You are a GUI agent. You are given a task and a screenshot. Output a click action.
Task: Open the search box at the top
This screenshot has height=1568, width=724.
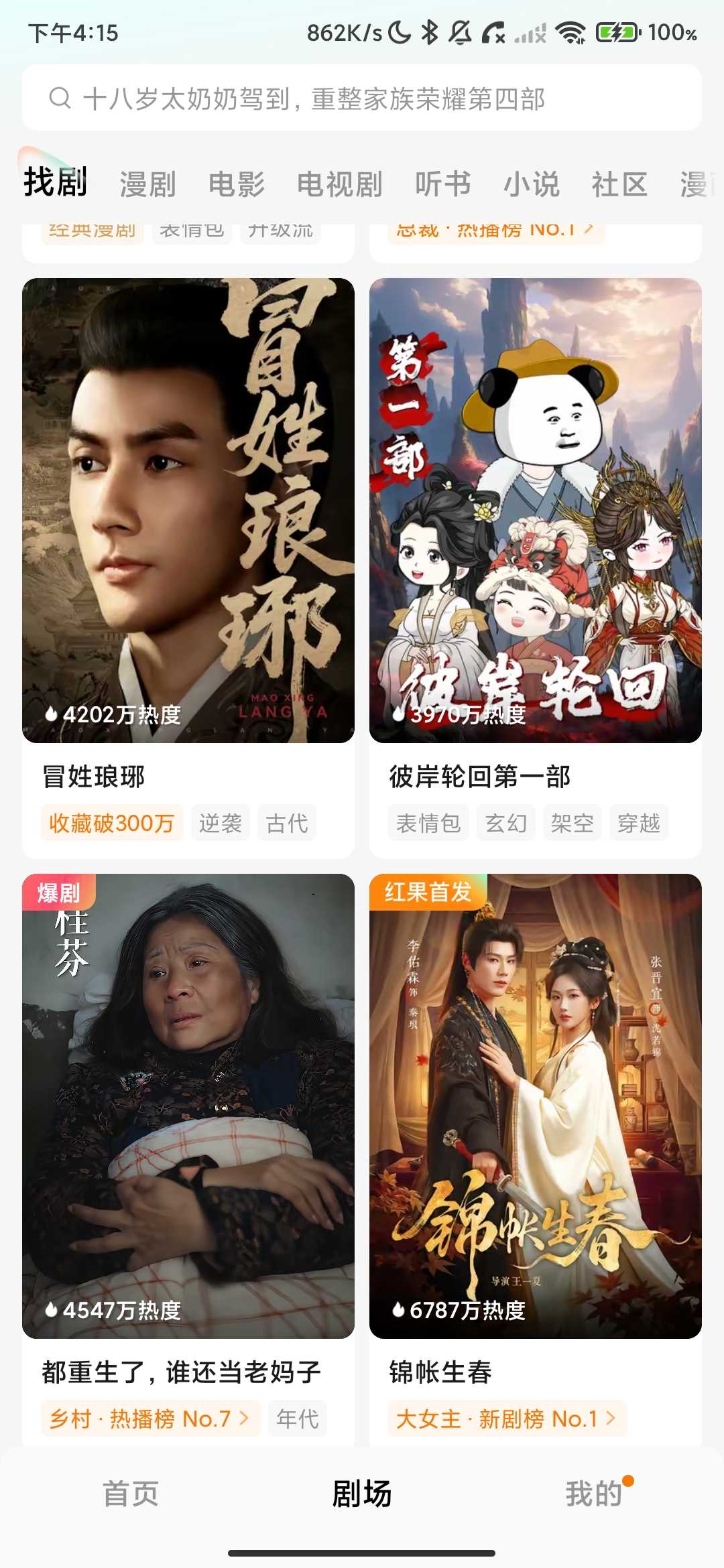pos(362,98)
